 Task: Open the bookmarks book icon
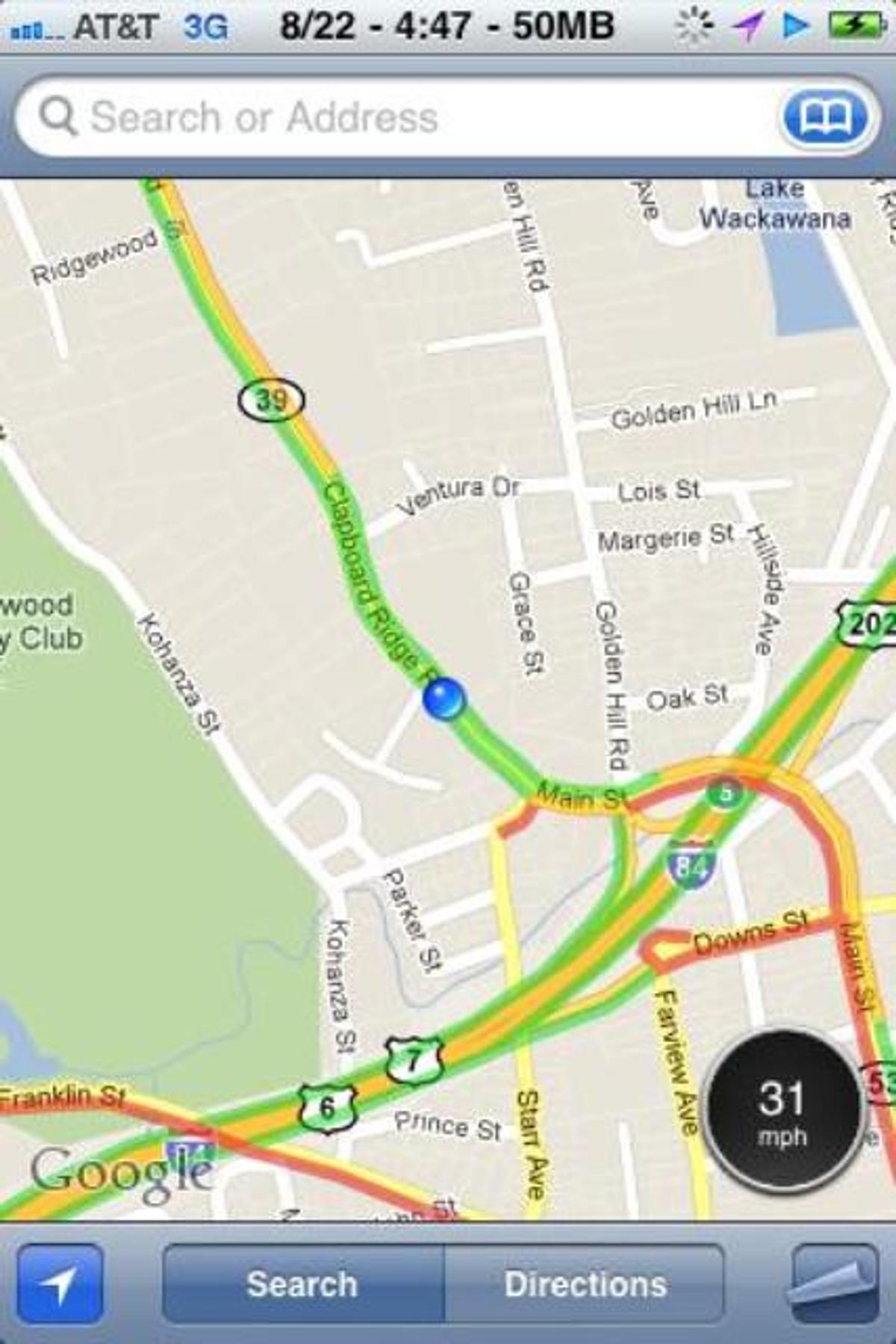pyautogui.click(x=826, y=117)
